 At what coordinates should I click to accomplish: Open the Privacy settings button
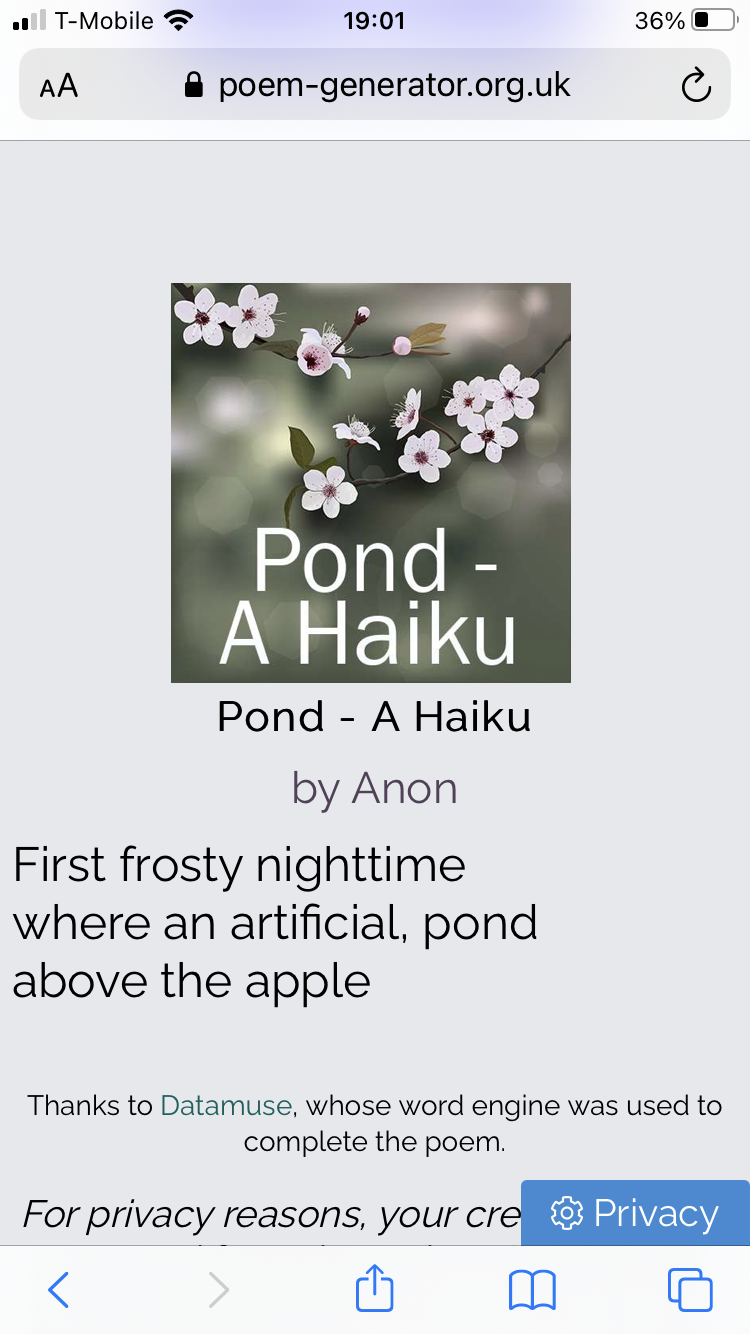click(635, 1213)
